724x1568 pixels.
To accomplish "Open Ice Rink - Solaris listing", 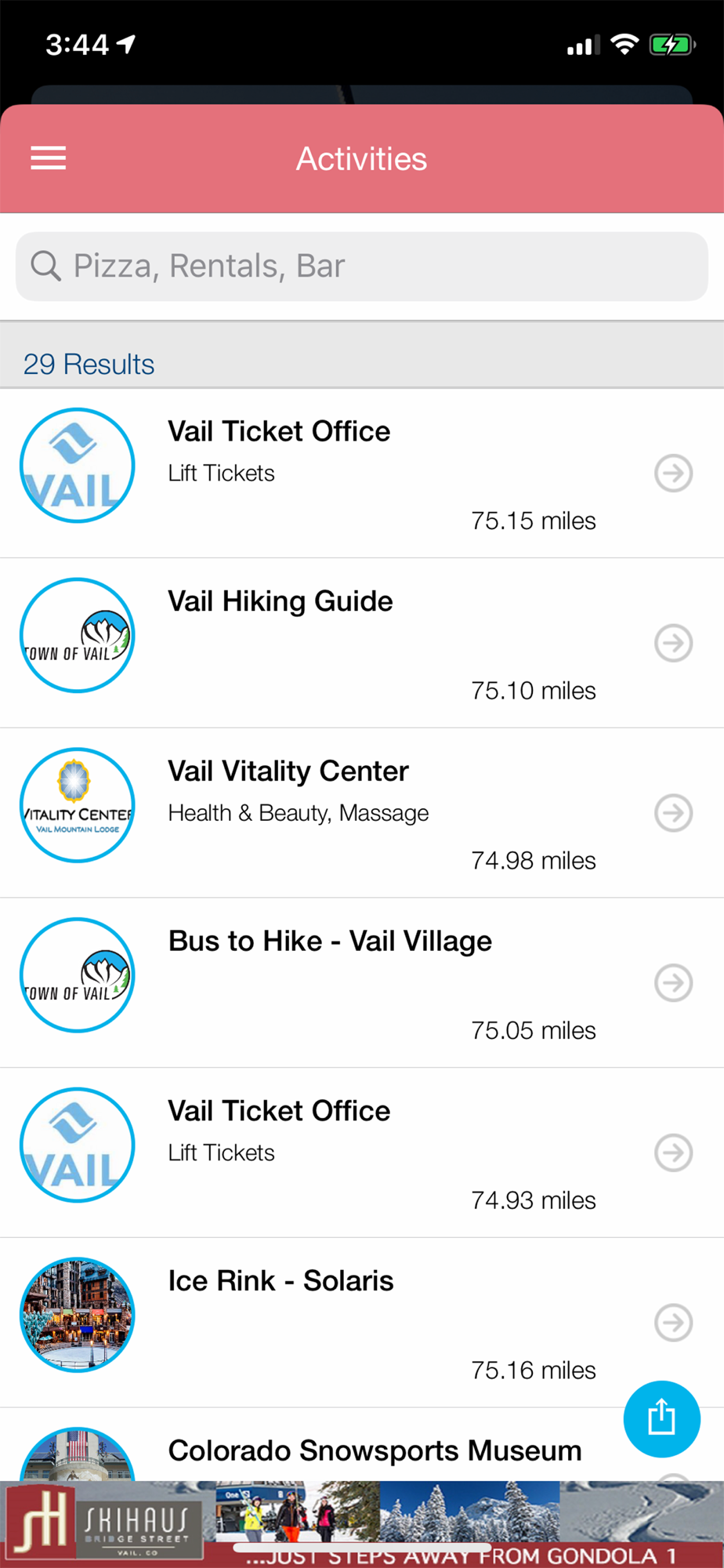I will tap(362, 1323).
